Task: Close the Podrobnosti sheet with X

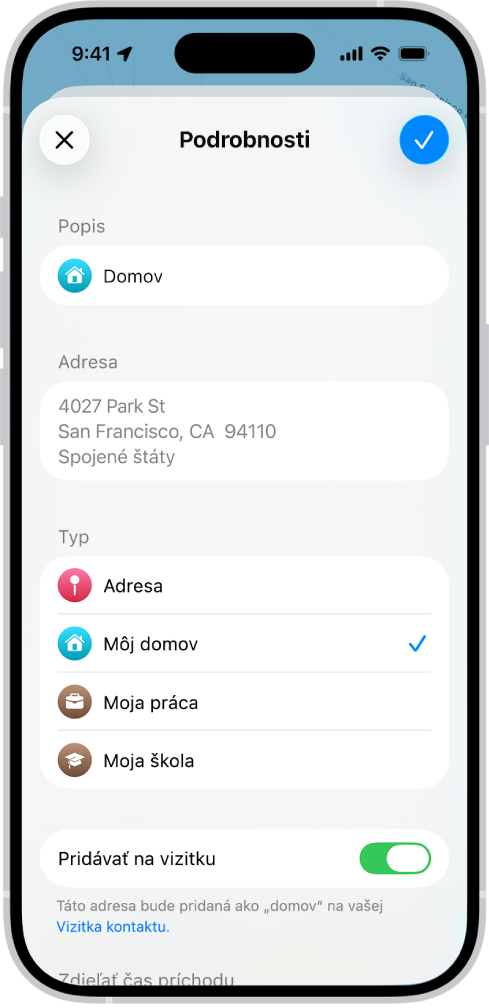Action: [64, 140]
